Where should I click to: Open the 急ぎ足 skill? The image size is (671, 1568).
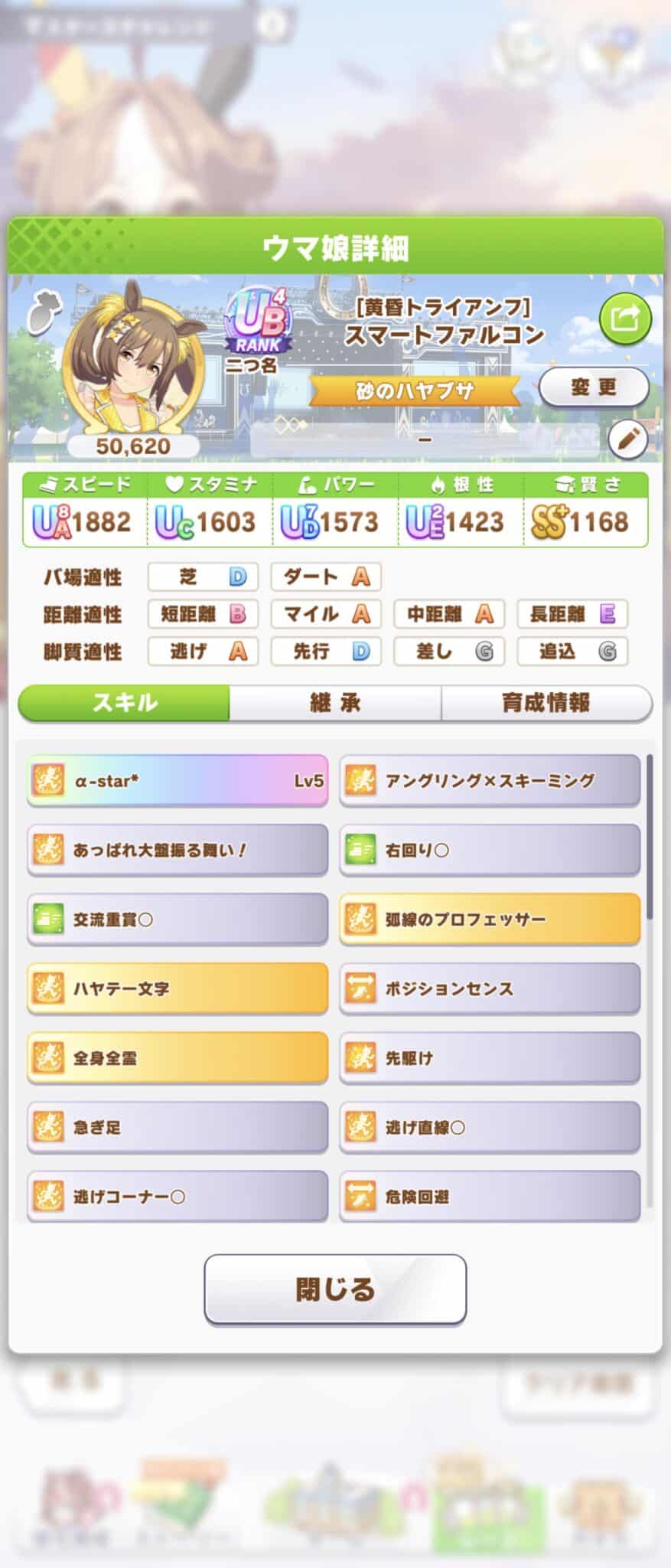[x=178, y=1127]
